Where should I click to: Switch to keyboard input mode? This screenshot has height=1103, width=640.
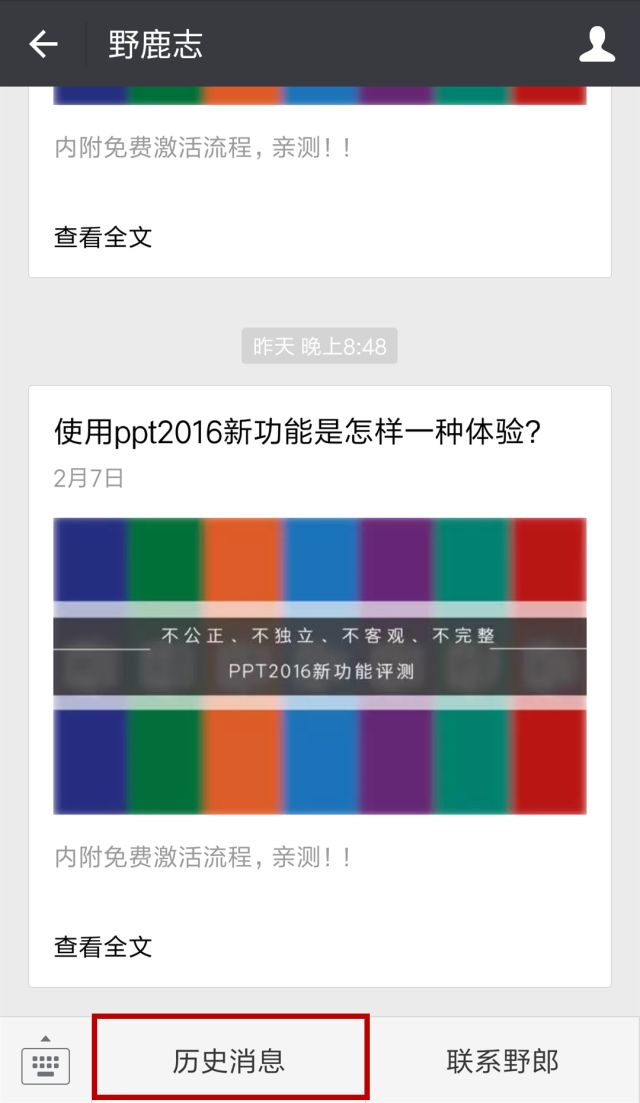46,1059
